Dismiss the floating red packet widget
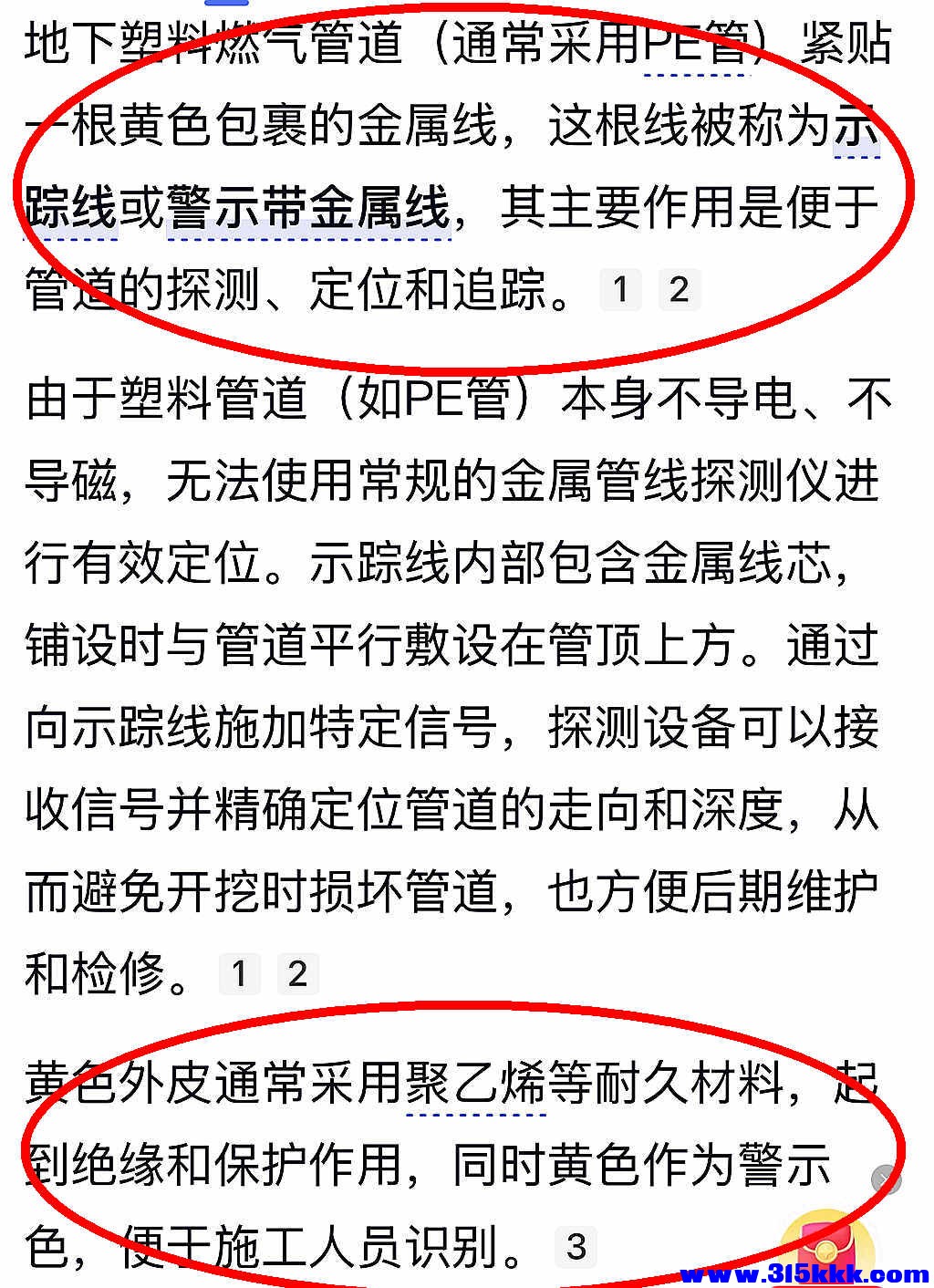 [885, 1180]
